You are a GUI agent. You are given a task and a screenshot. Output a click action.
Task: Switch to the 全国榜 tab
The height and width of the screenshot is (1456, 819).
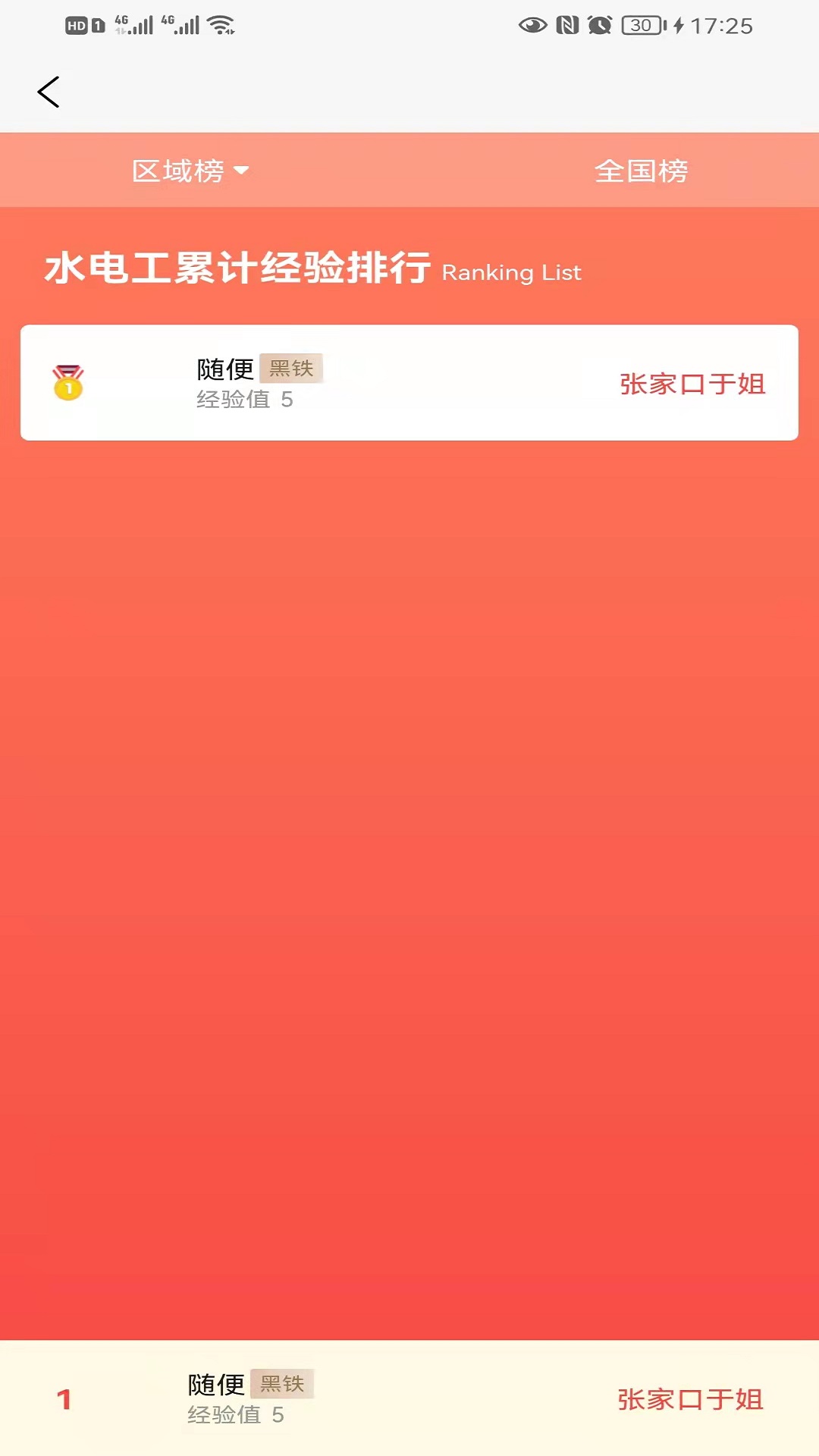641,171
